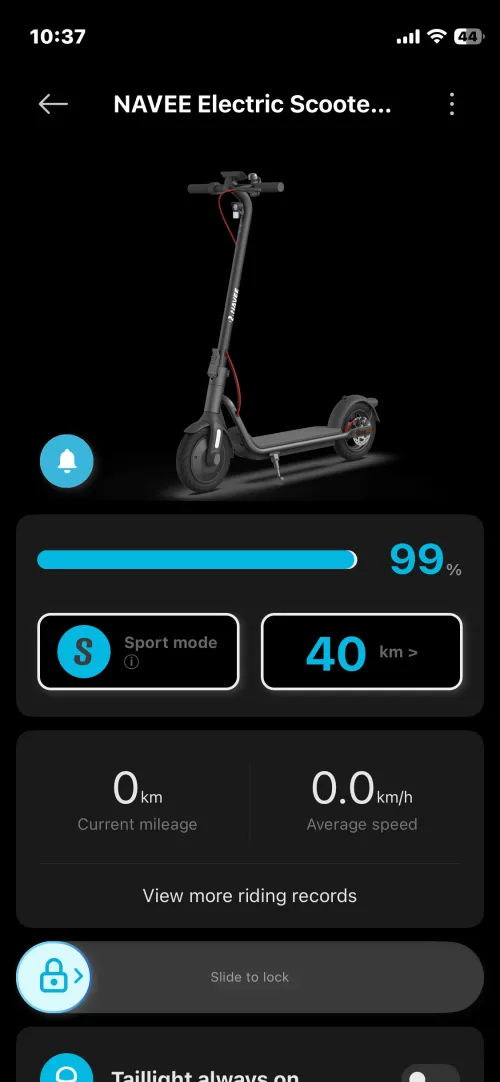This screenshot has width=500, height=1082.
Task: View more riding records
Action: [250, 896]
